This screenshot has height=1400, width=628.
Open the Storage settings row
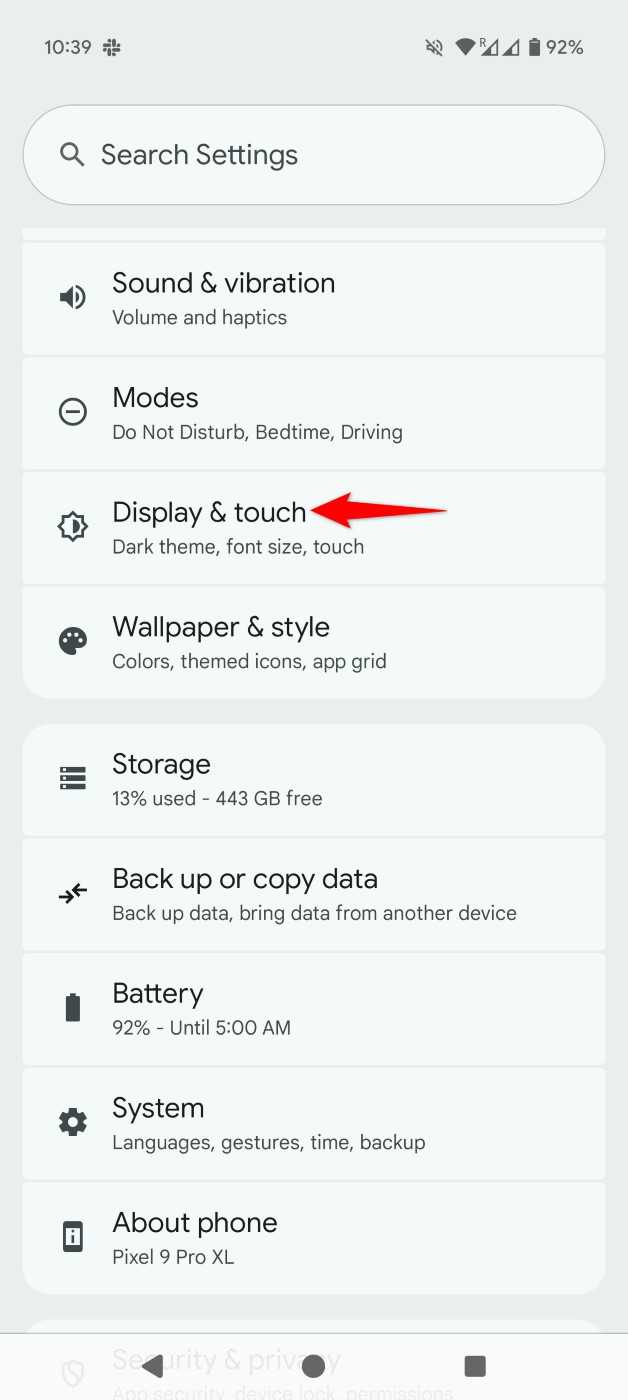tap(314, 779)
